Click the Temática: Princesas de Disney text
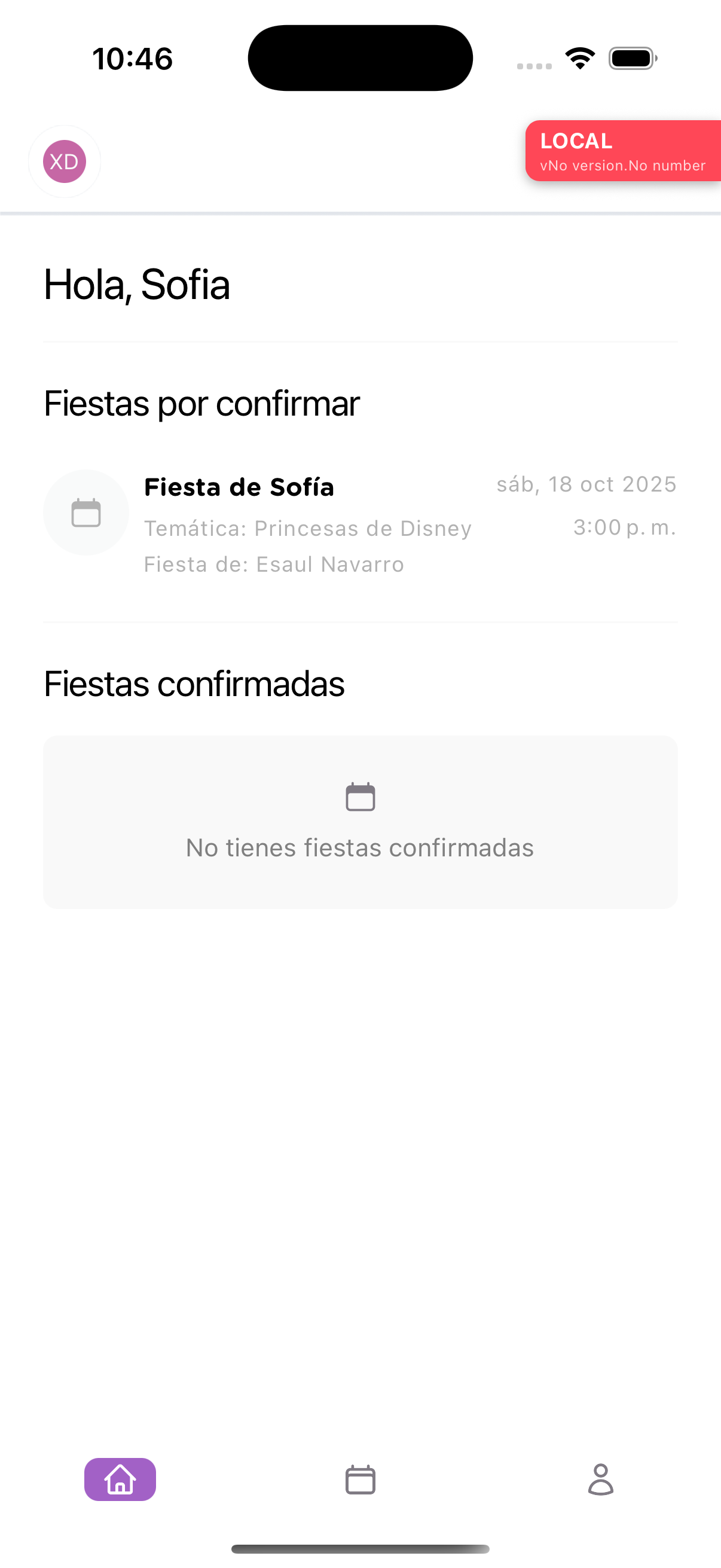 (x=308, y=529)
